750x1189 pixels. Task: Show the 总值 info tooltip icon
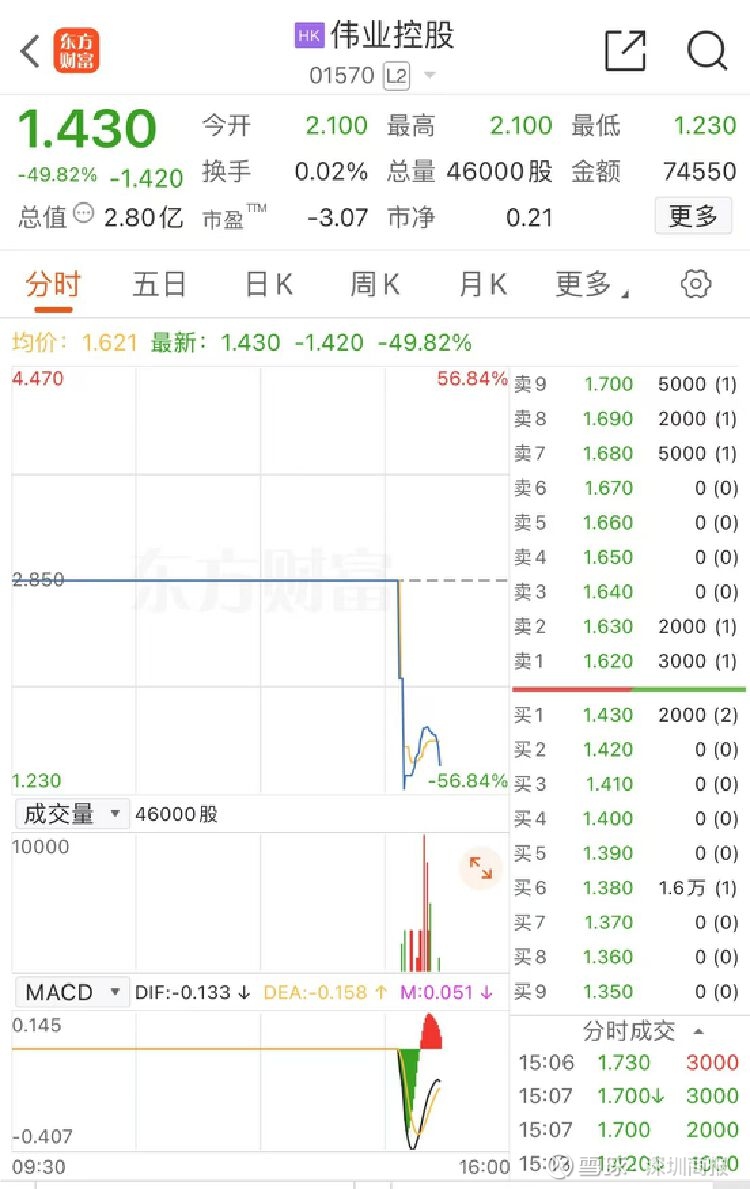[83, 213]
